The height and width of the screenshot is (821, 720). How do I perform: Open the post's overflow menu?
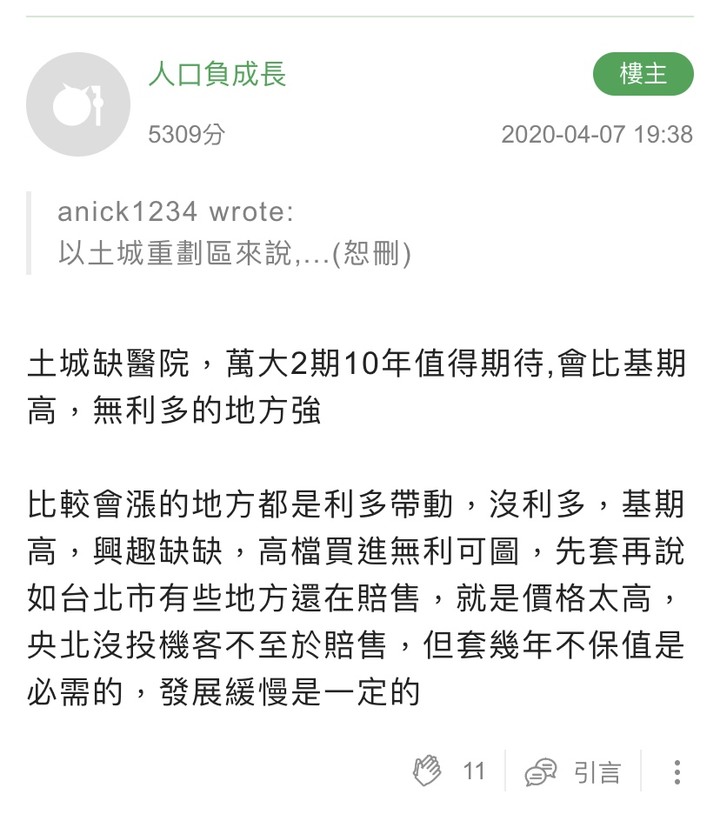677,771
